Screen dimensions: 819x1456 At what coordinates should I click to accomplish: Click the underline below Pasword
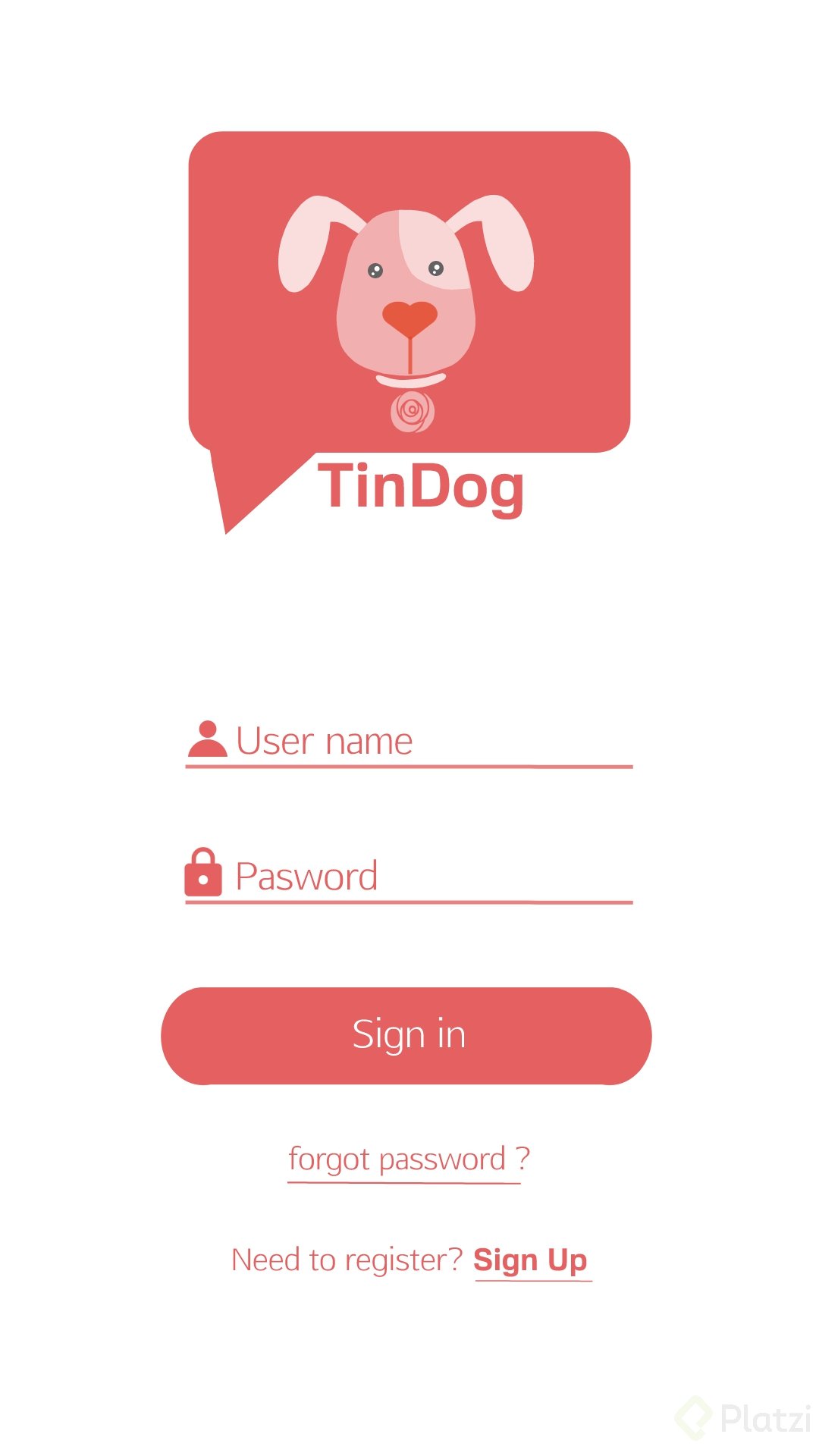408,902
